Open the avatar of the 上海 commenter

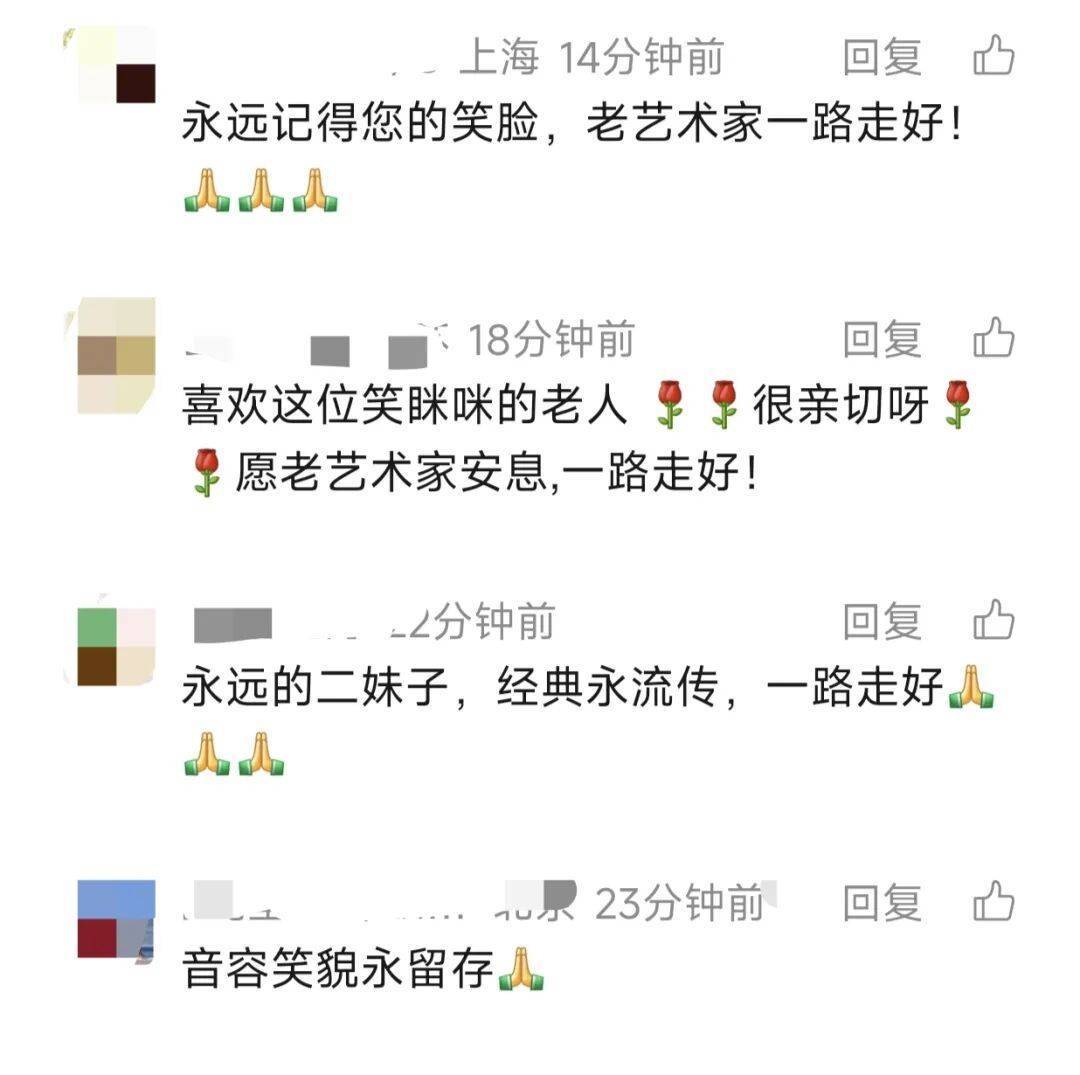point(117,65)
